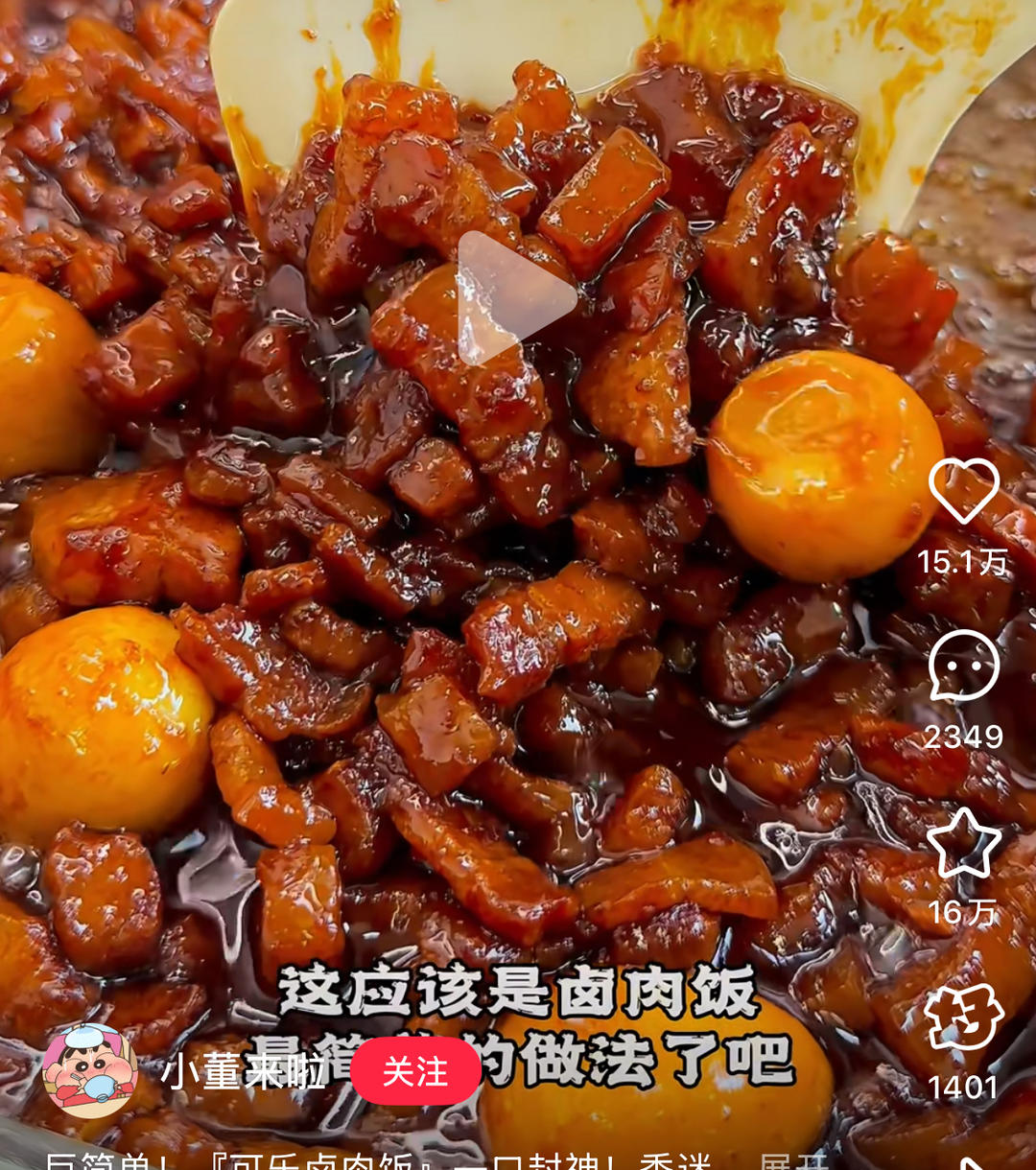The height and width of the screenshot is (1170, 1036).
Task: Save the video with the star icon
Action: point(964,843)
